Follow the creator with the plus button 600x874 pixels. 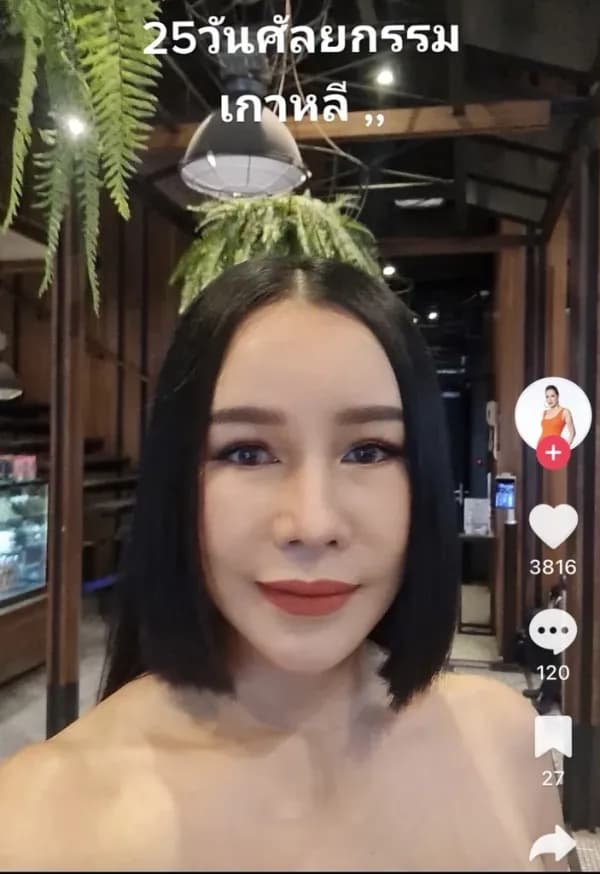tap(553, 452)
